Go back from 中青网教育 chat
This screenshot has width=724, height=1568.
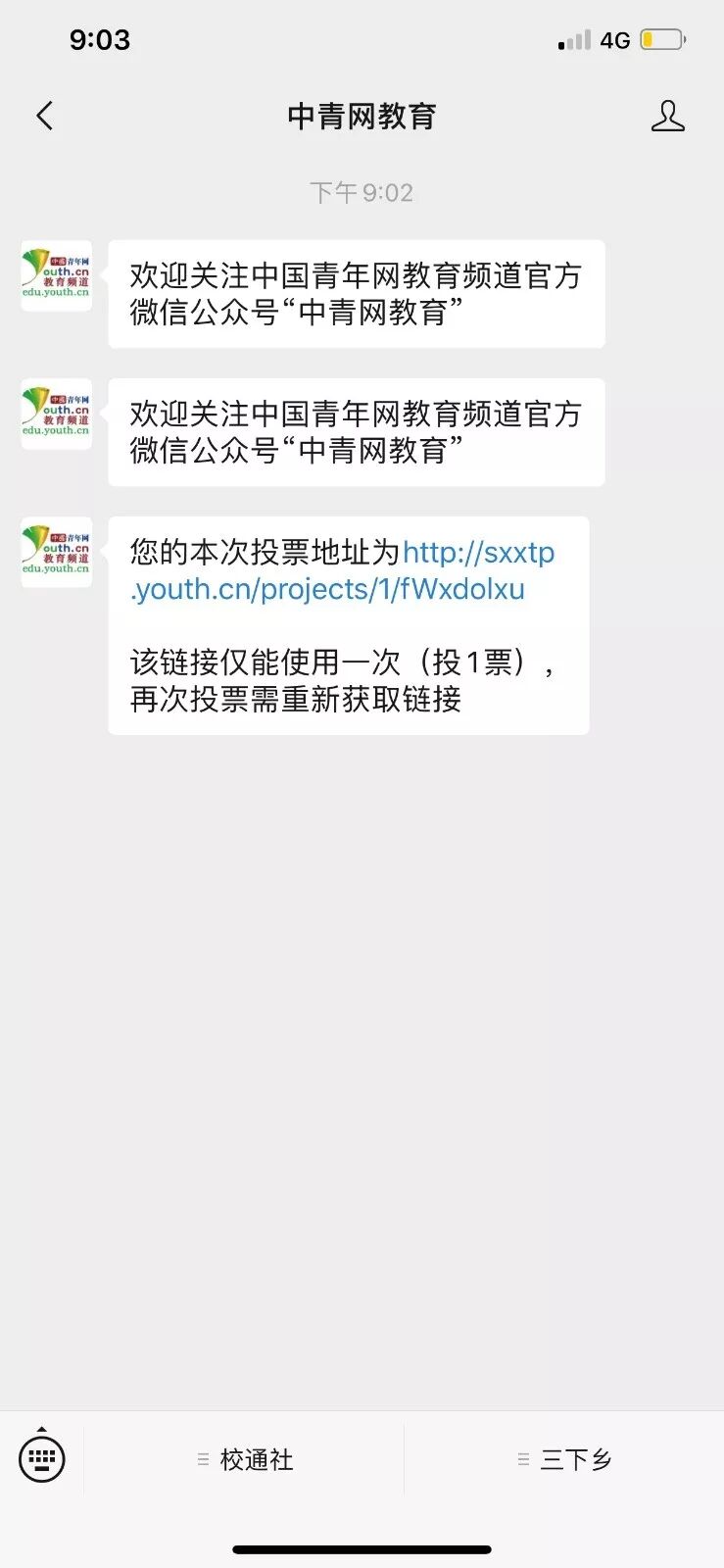click(44, 116)
